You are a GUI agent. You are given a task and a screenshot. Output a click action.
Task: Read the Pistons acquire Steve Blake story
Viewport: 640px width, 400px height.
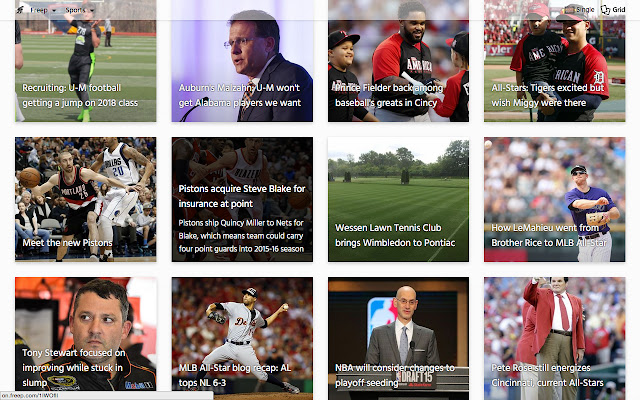click(x=242, y=200)
